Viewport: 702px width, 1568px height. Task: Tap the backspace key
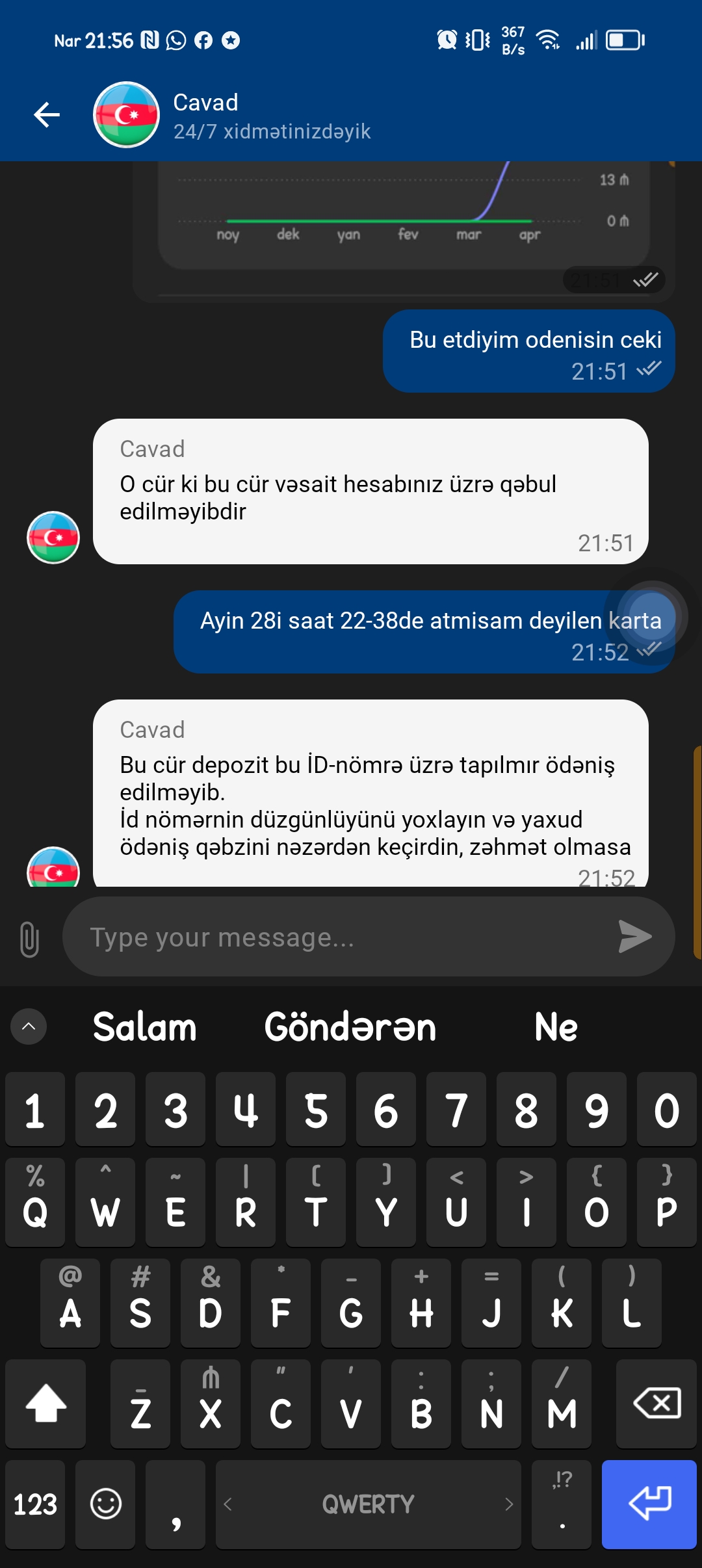click(656, 1404)
